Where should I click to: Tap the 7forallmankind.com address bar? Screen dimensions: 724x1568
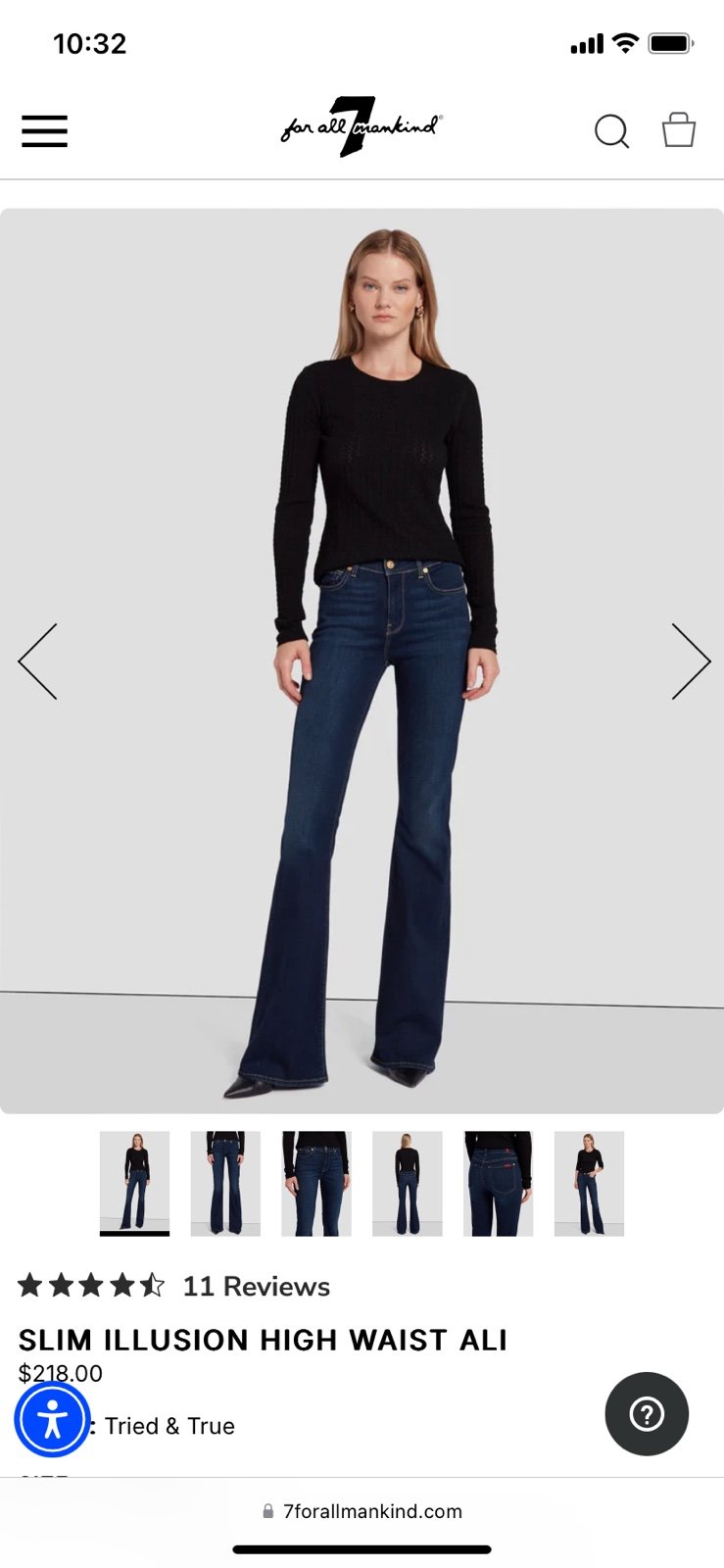pos(362,1511)
